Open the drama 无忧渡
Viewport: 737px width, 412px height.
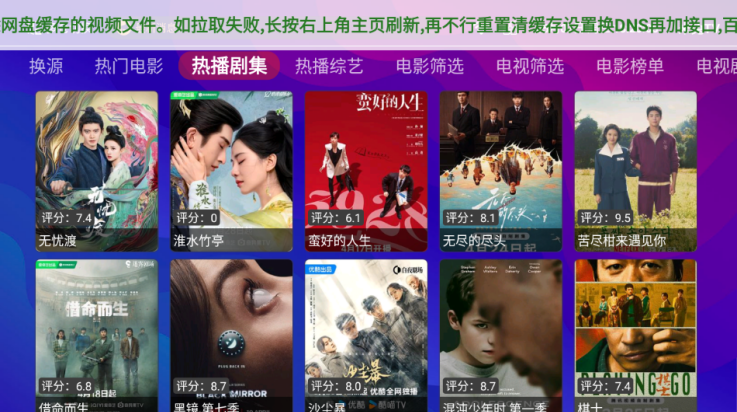(97, 170)
